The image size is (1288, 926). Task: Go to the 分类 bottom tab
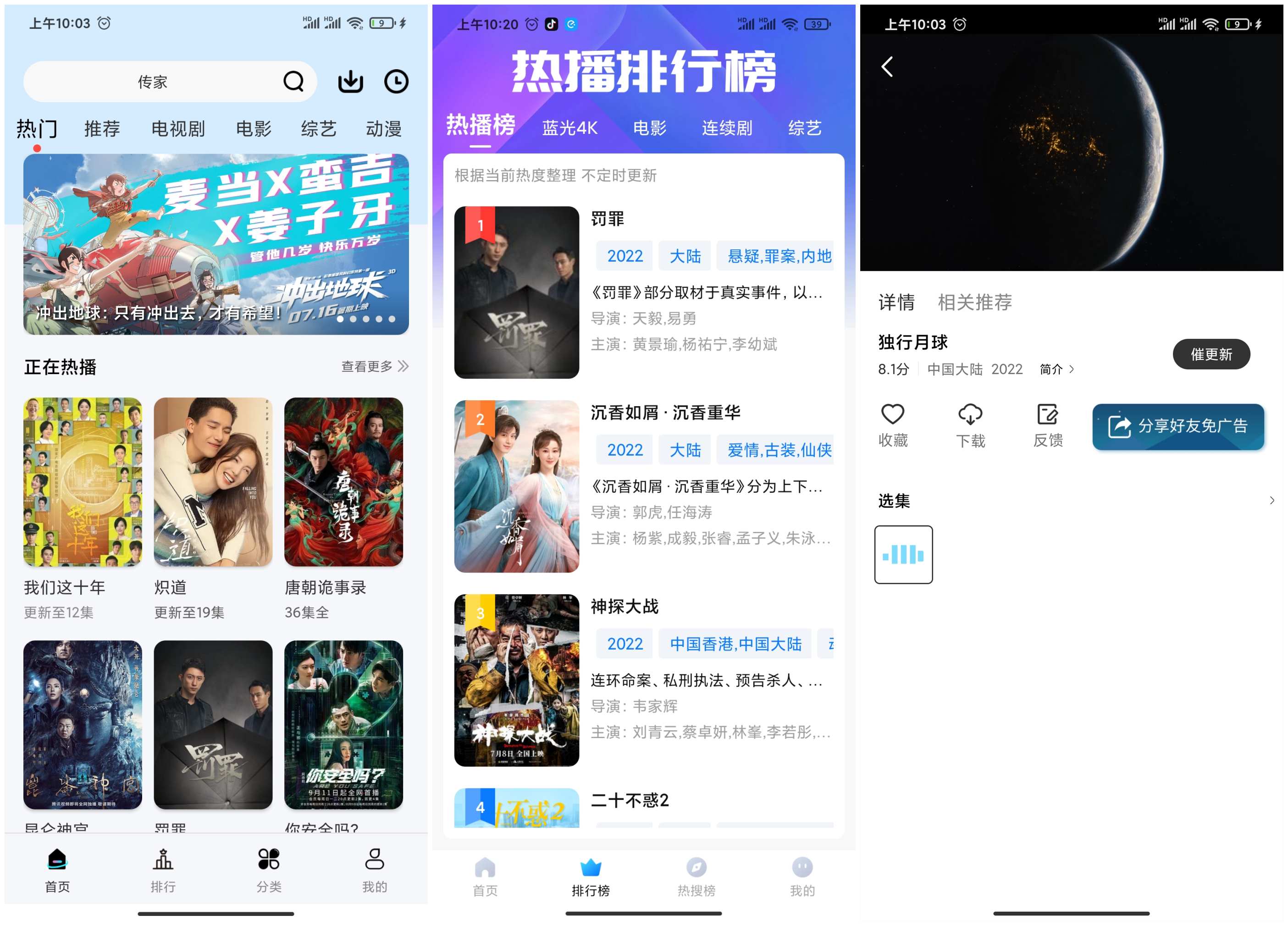pos(269,869)
